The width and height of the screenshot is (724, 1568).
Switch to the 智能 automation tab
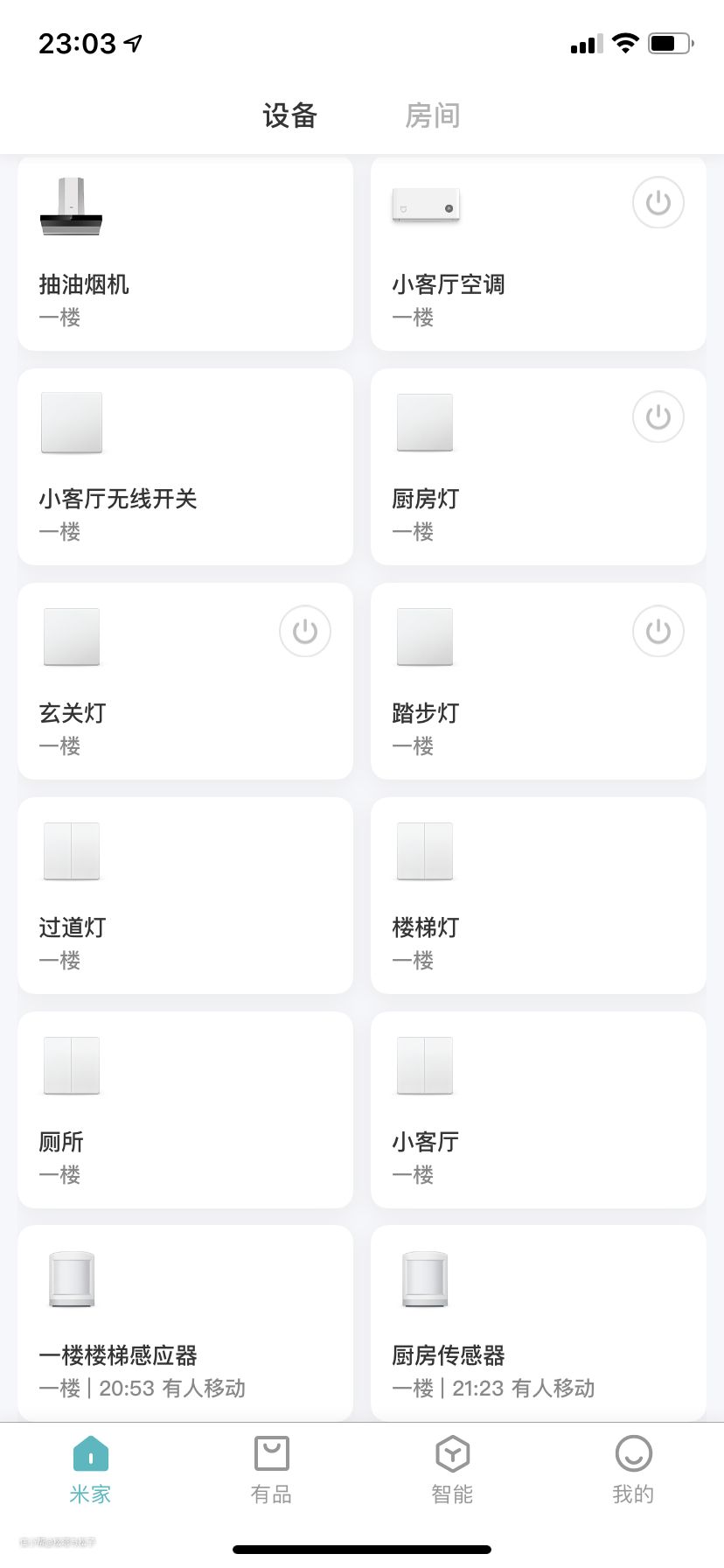pyautogui.click(x=452, y=1470)
